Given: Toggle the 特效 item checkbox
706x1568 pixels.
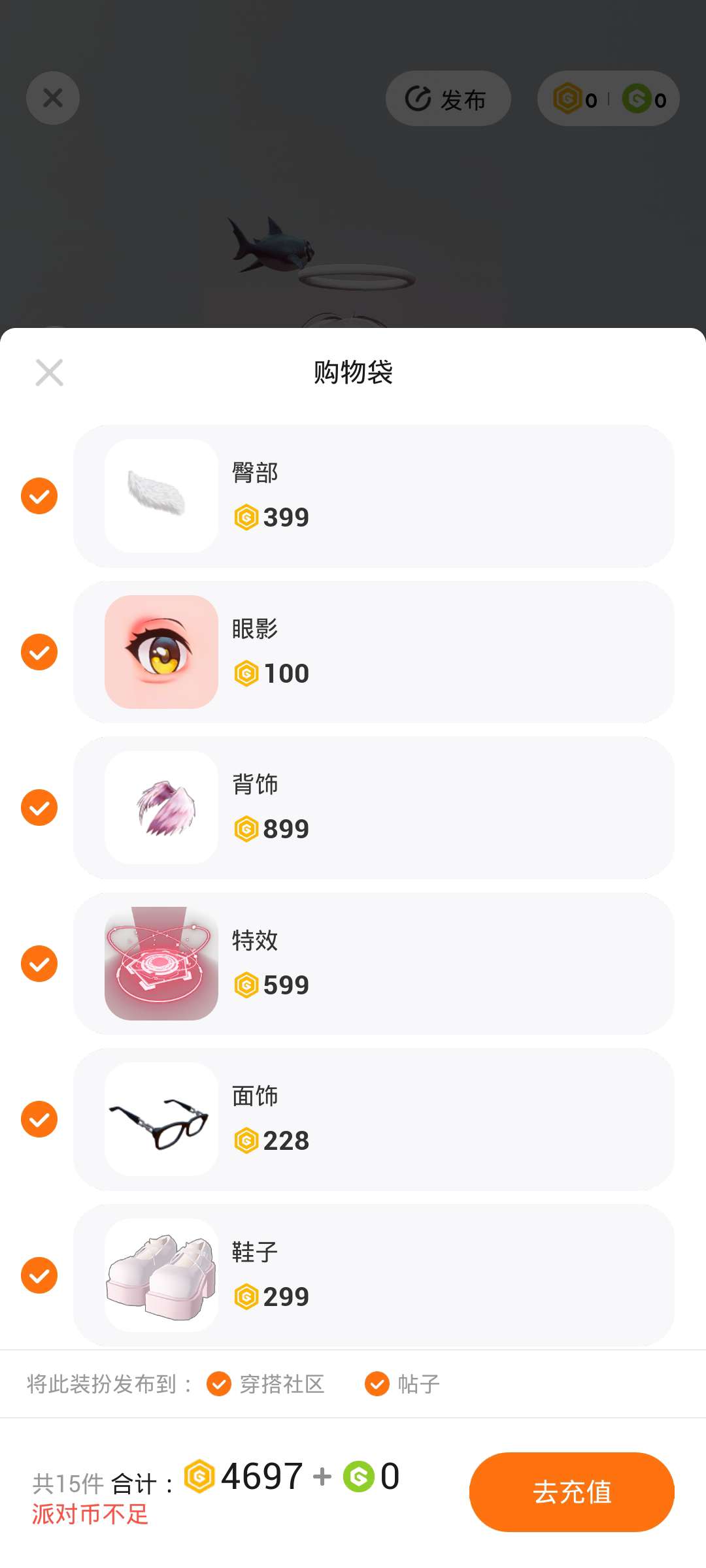Looking at the screenshot, I should point(39,964).
